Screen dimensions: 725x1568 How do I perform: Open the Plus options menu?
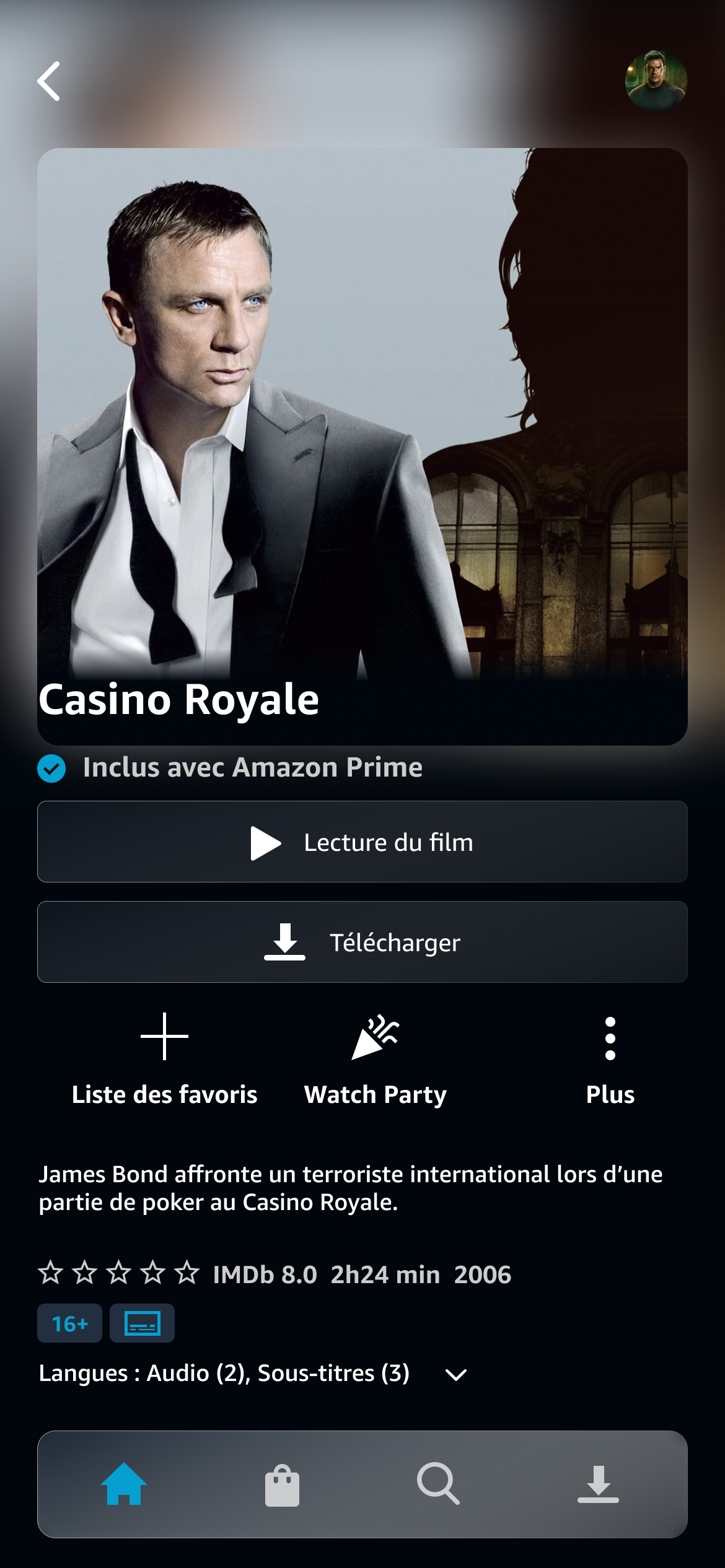(x=610, y=1058)
